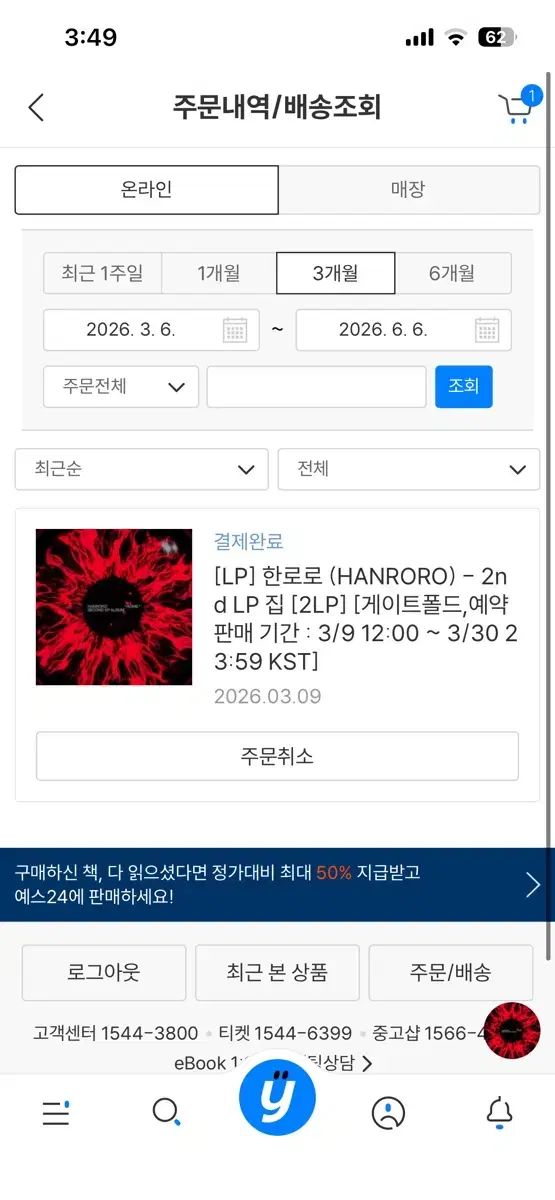Open the hamburger menu in the bottom bar
The image size is (555, 1200).
coord(56,1112)
